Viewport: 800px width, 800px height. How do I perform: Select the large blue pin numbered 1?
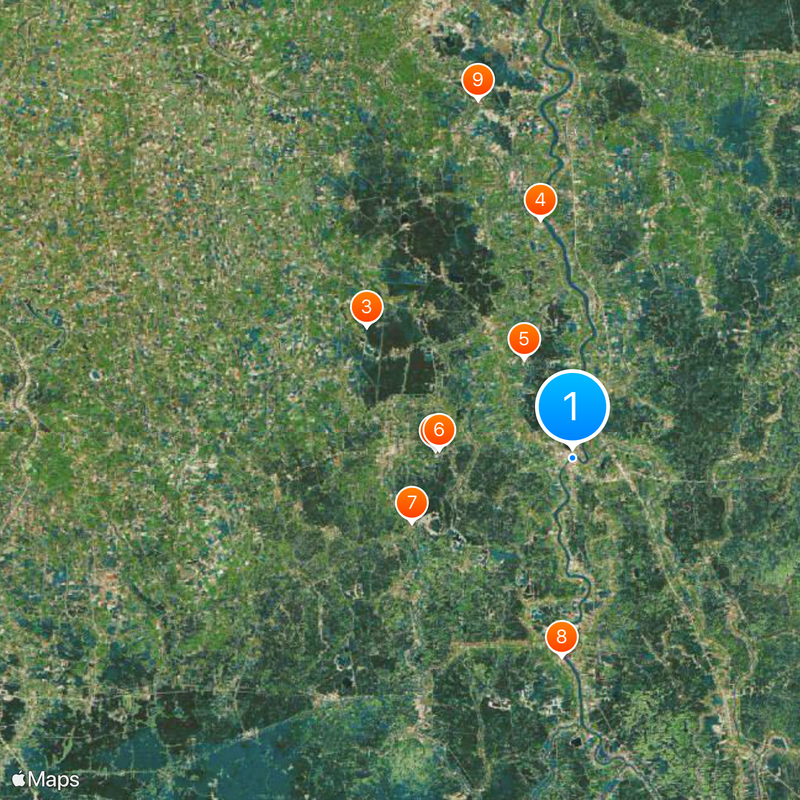(x=572, y=406)
